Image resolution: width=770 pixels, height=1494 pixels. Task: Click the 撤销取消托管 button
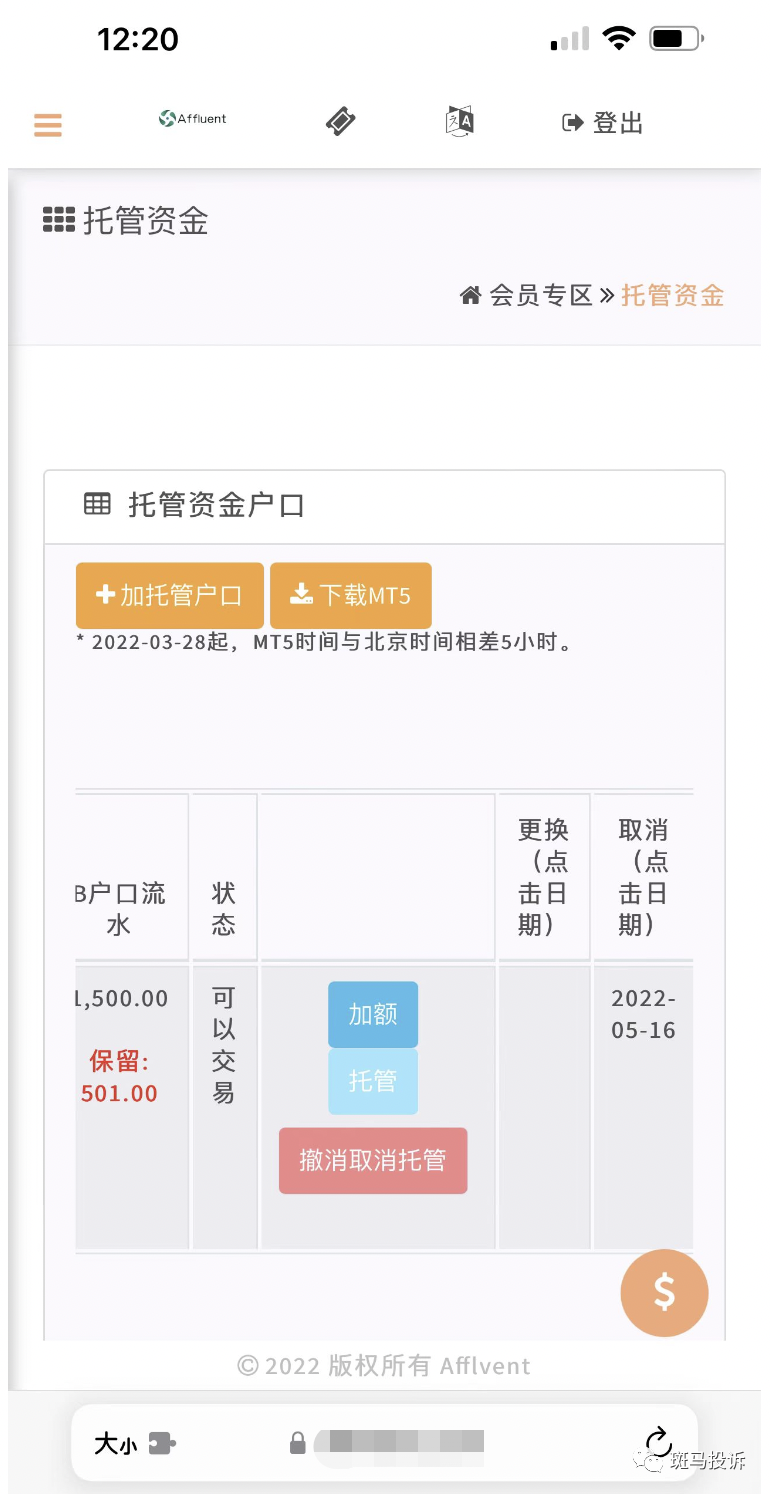tap(373, 1161)
